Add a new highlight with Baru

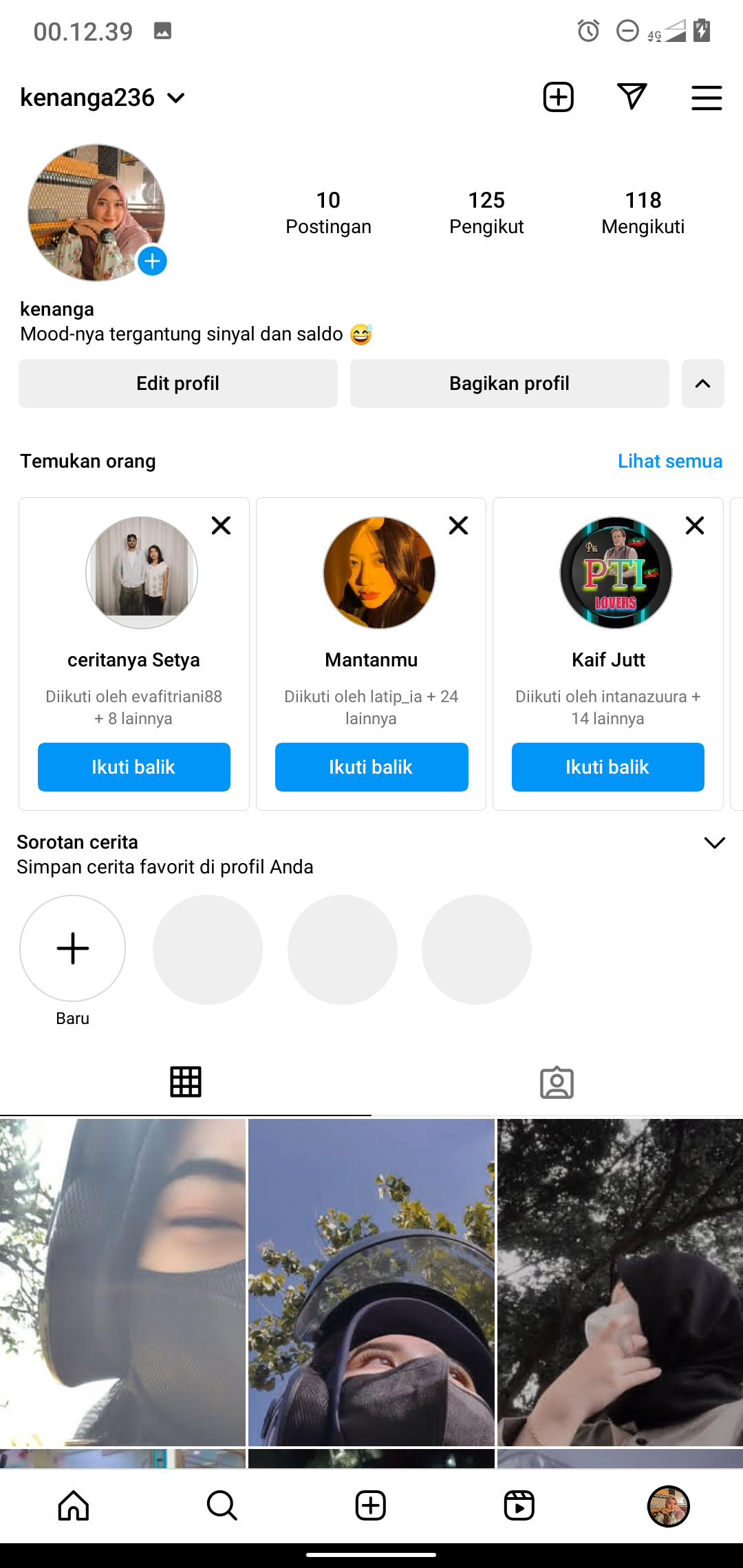pos(73,948)
